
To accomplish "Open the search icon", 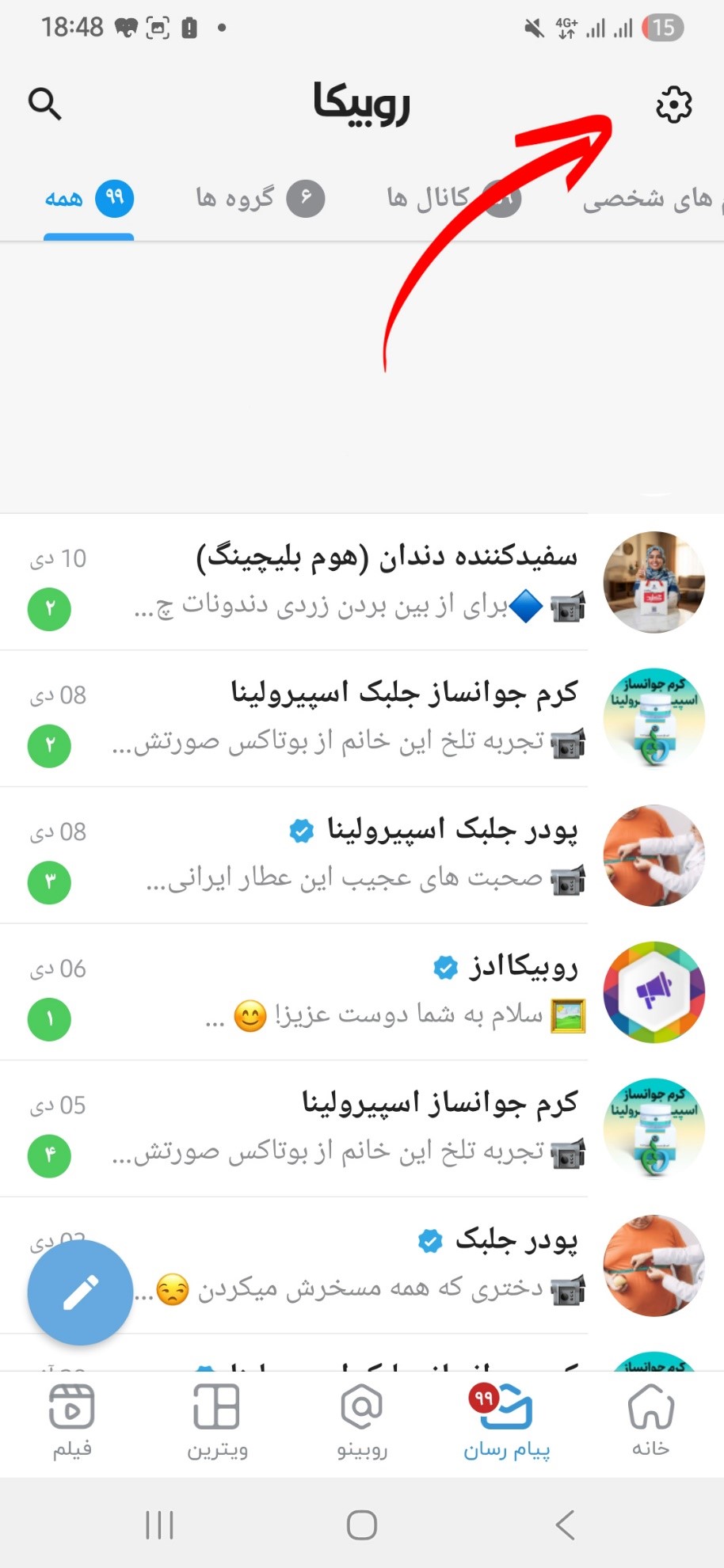I will pyautogui.click(x=45, y=104).
